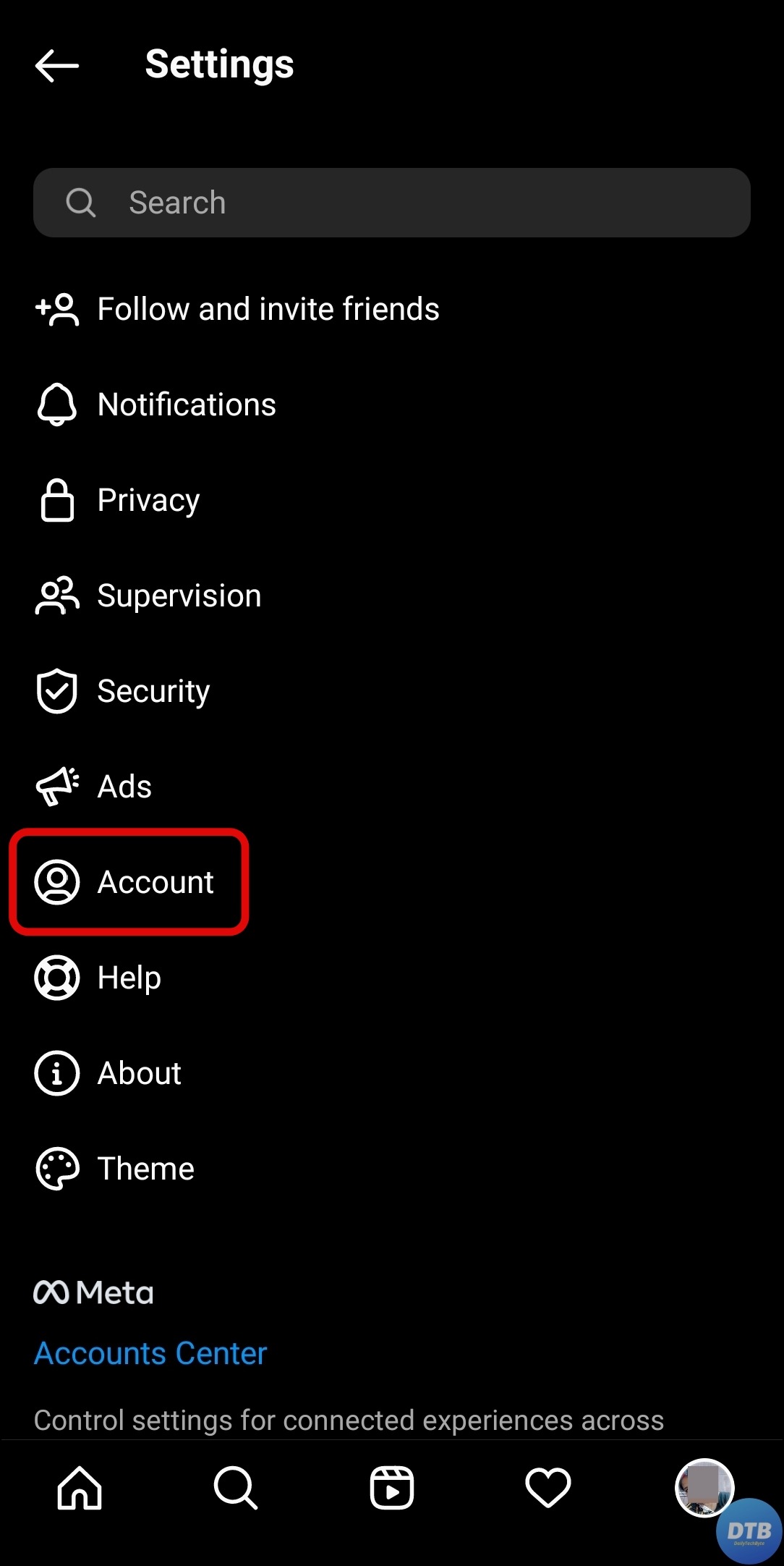Open the About page
This screenshot has height=1566, width=784.
[139, 1073]
